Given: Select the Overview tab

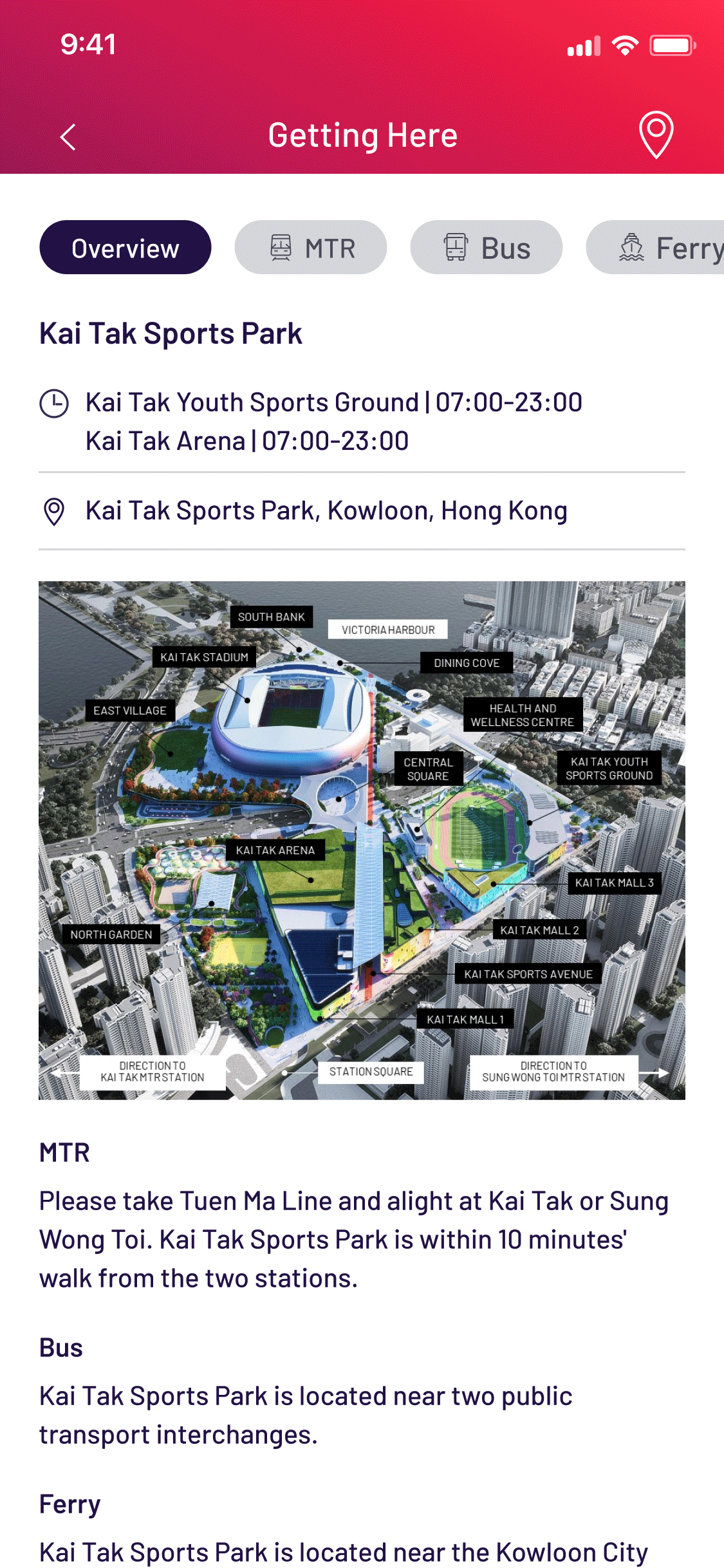Looking at the screenshot, I should pyautogui.click(x=125, y=248).
